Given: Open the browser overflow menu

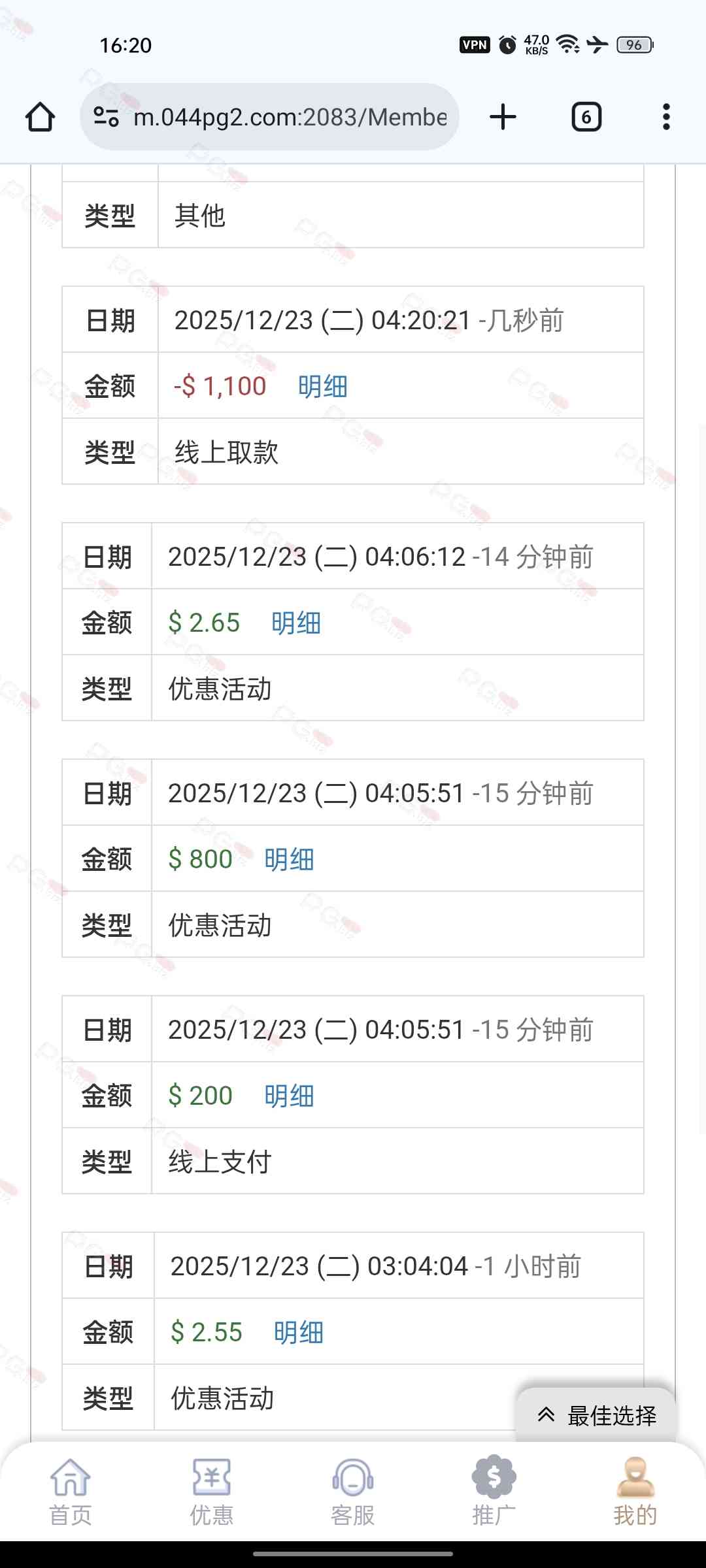Looking at the screenshot, I should [665, 118].
